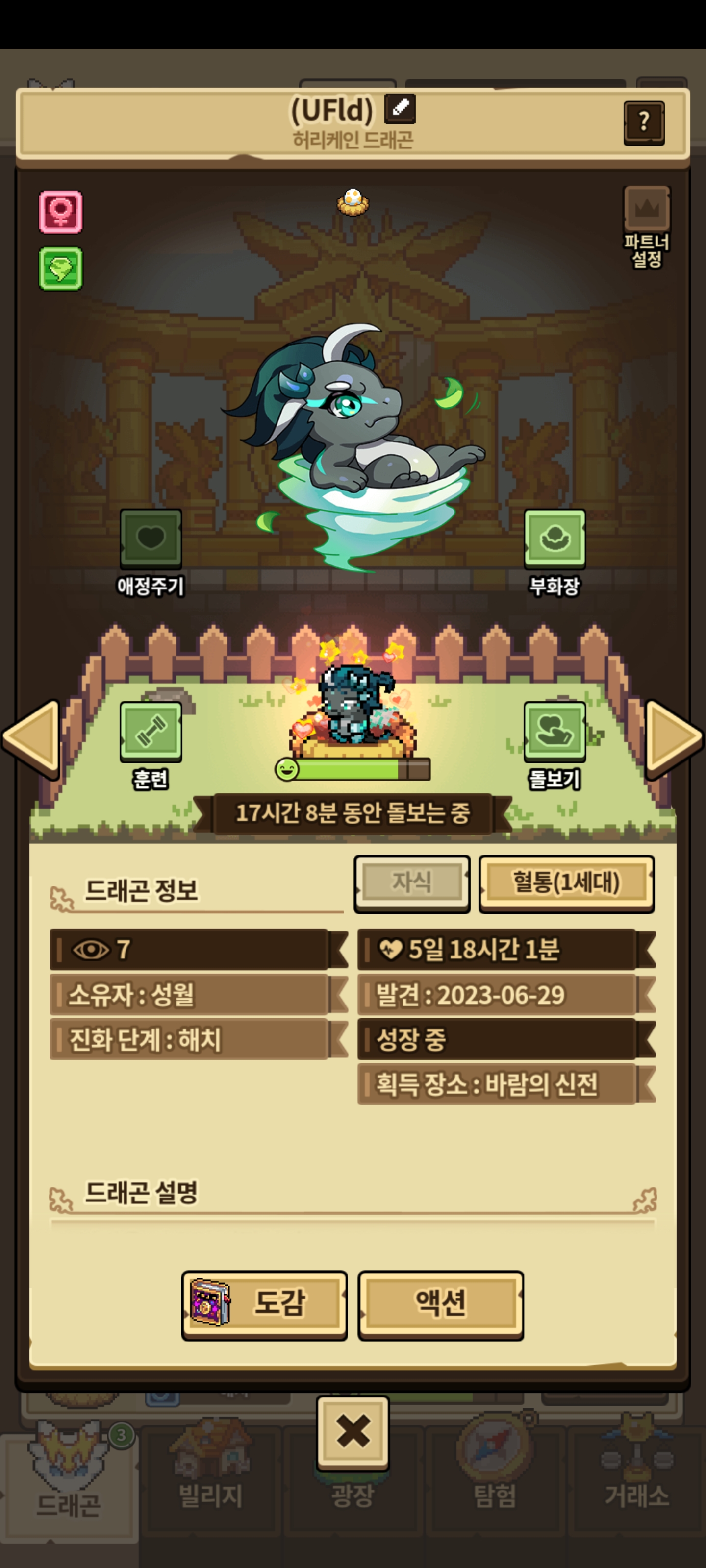This screenshot has width=706, height=1568.
Task: Tap the pink female gender icon
Action: tap(61, 212)
